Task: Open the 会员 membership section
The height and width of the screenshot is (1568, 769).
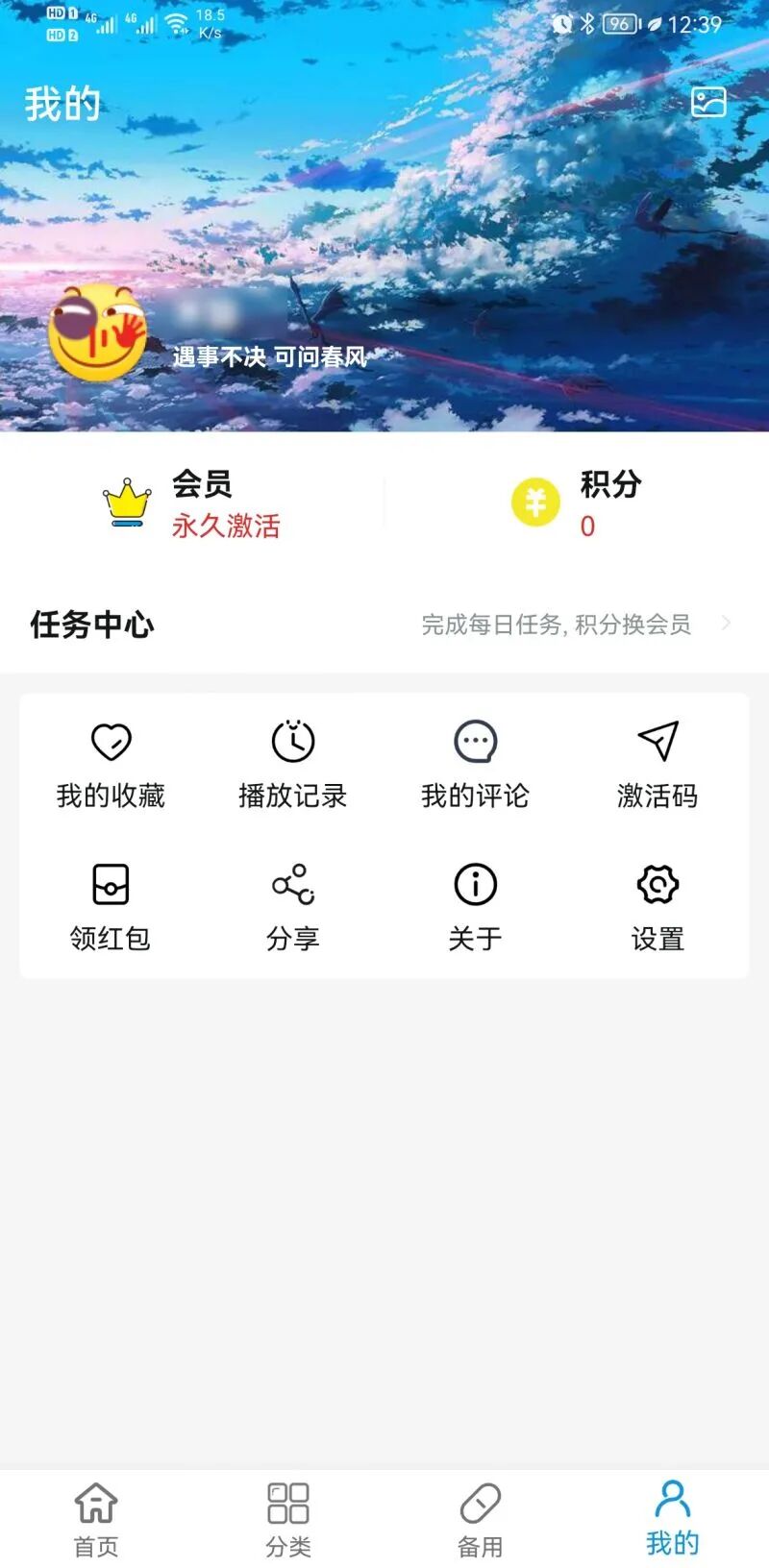Action: click(x=192, y=503)
